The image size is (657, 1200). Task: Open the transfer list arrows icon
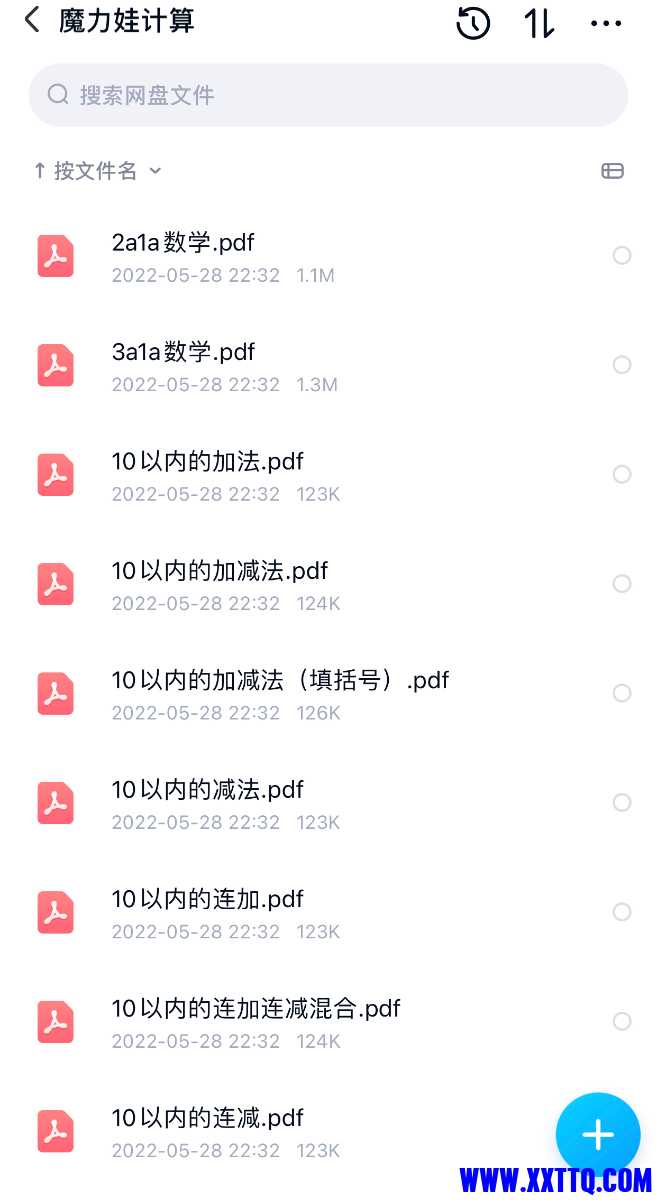coord(540,22)
